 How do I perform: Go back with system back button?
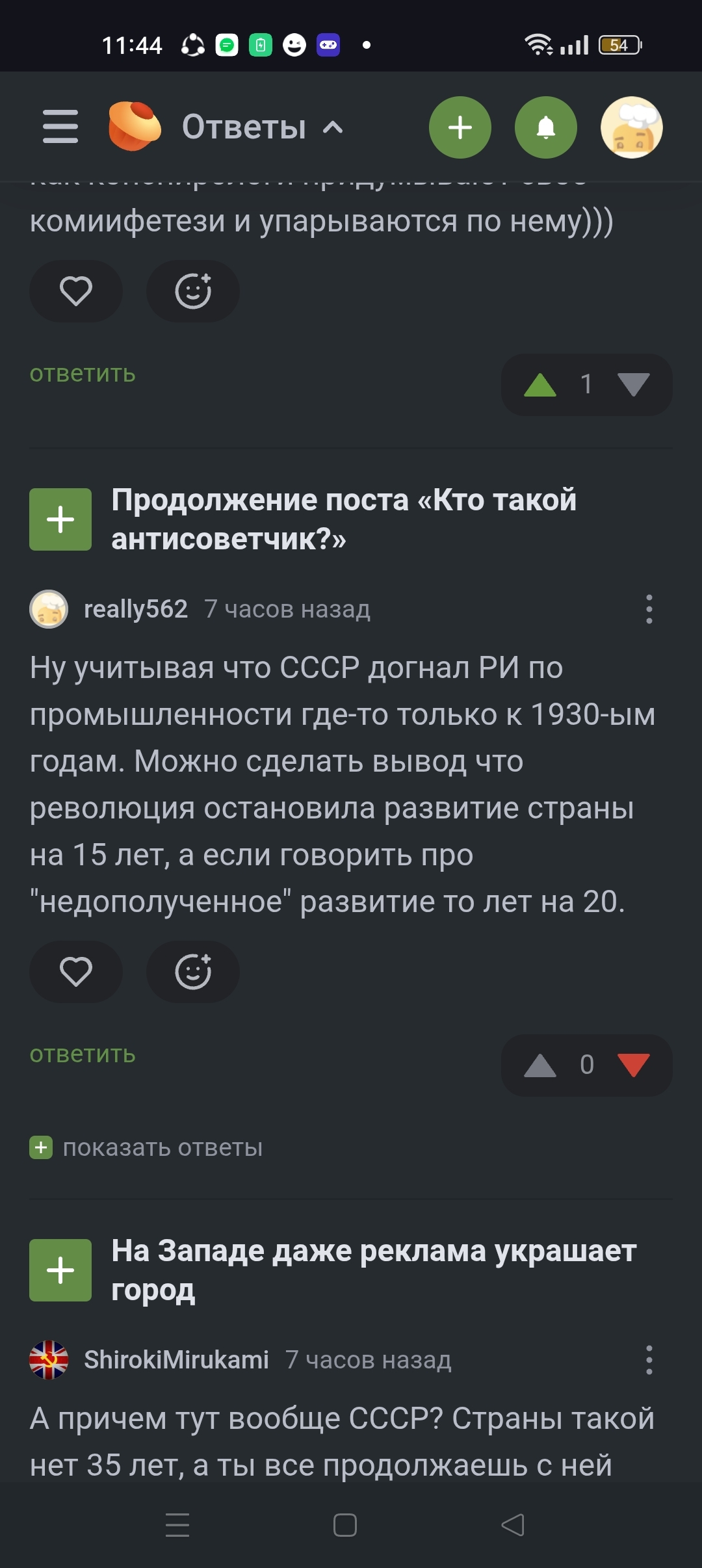(x=513, y=1524)
